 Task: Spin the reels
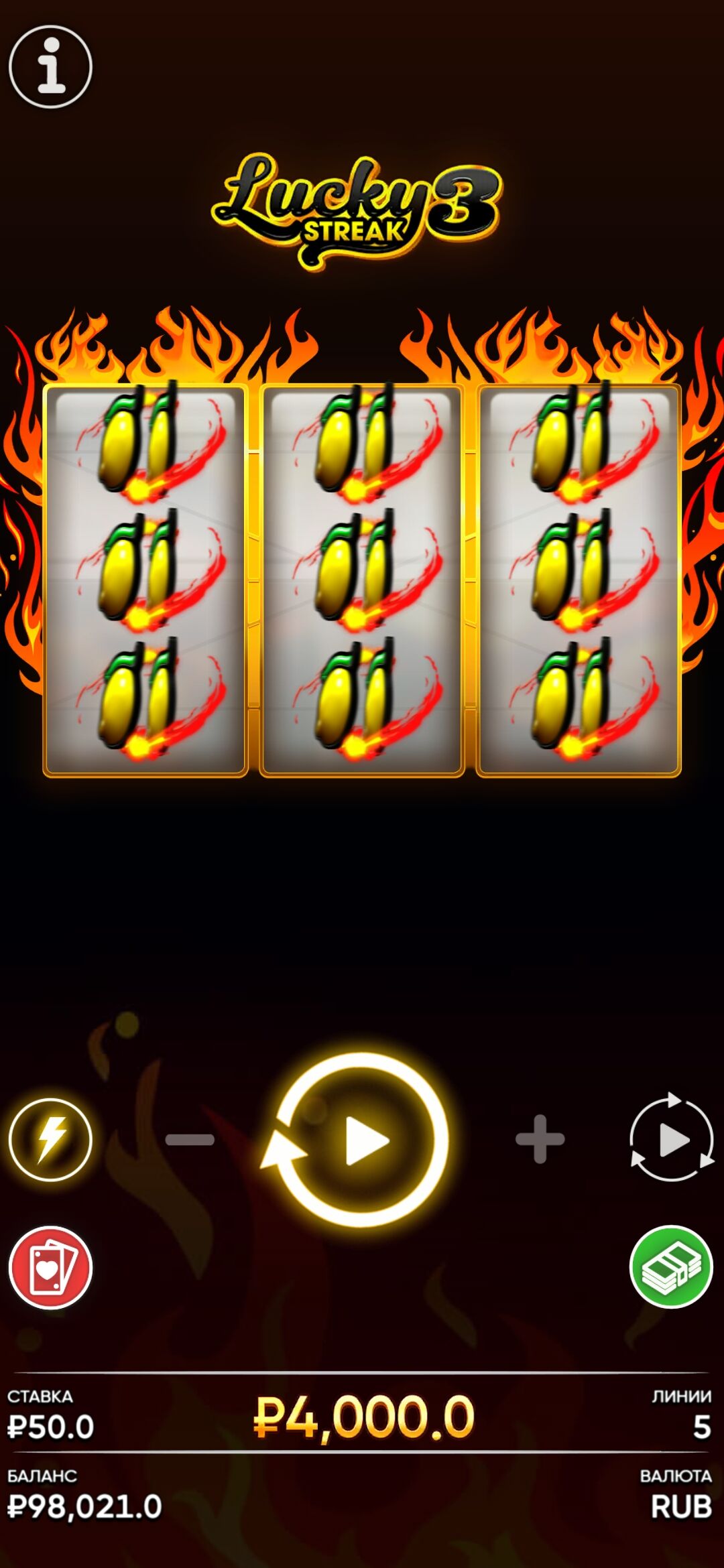362,1140
